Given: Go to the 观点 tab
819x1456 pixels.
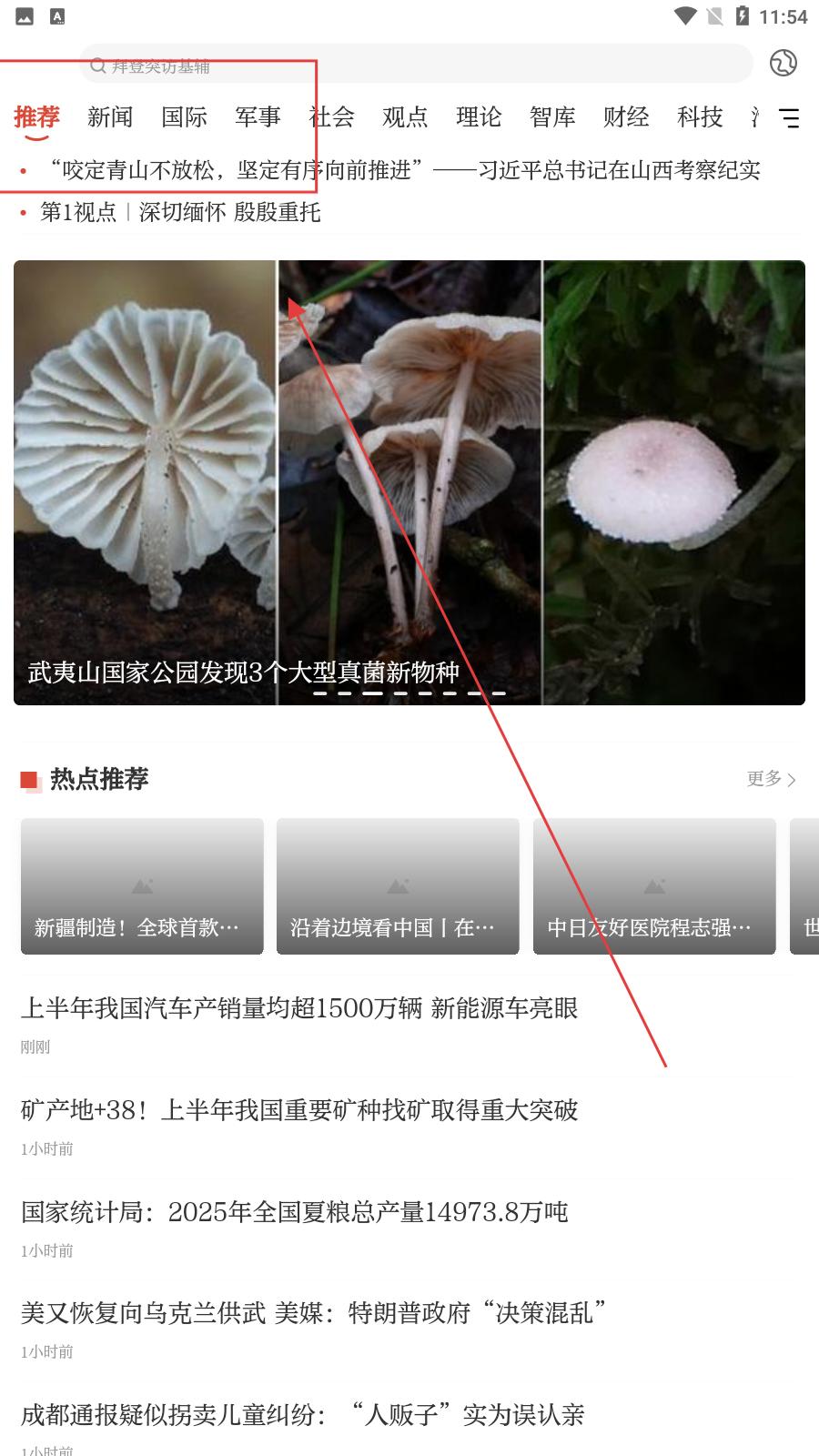Looking at the screenshot, I should point(405,117).
